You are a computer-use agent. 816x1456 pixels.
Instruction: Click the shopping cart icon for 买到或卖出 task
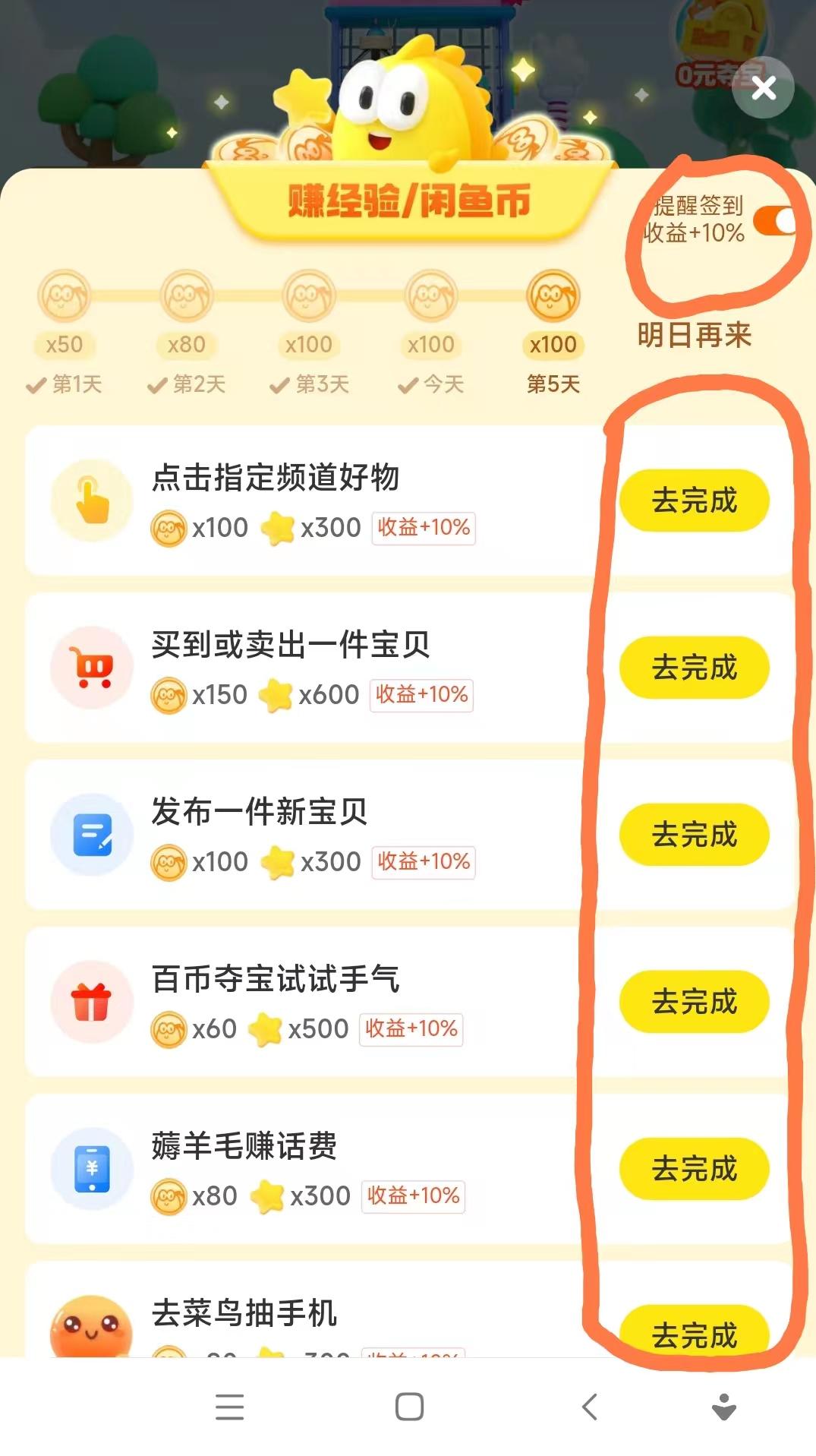[x=91, y=666]
